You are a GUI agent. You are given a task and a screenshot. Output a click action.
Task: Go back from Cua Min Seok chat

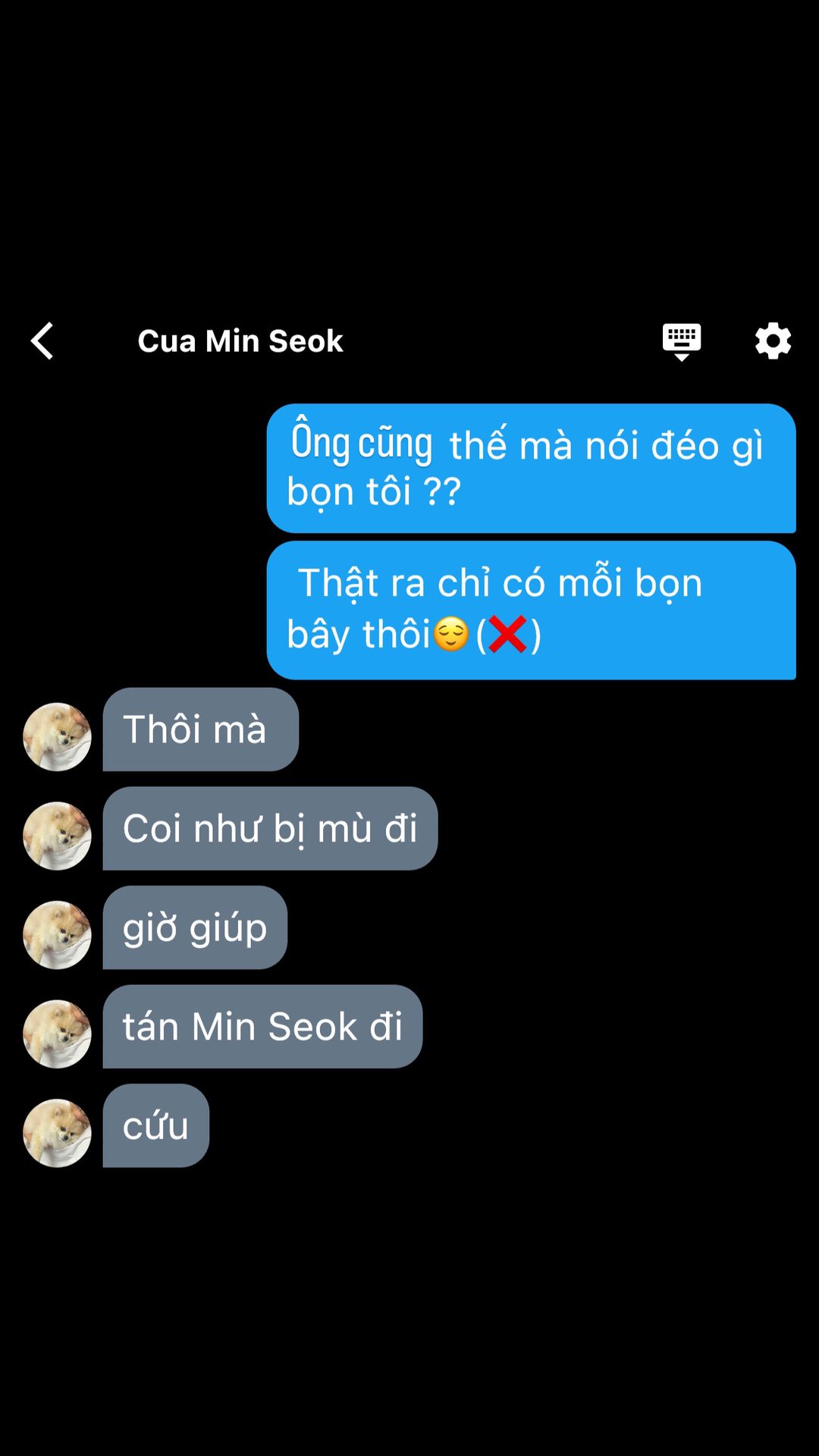click(42, 341)
